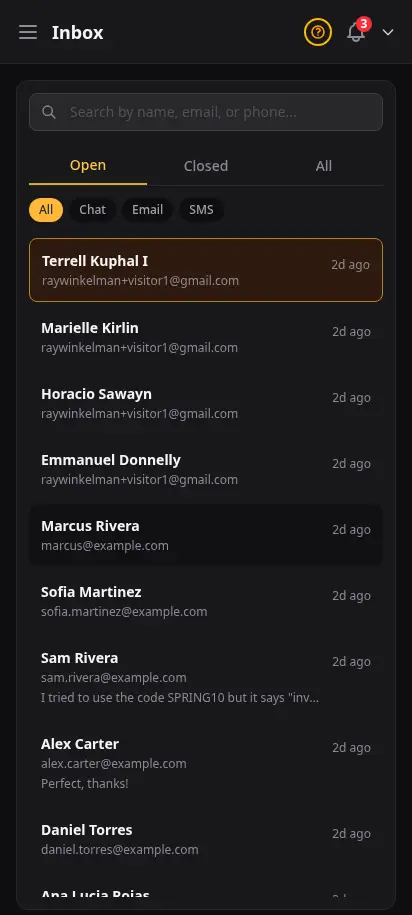Open the help question mark icon
This screenshot has width=412, height=915.
coord(318,32)
